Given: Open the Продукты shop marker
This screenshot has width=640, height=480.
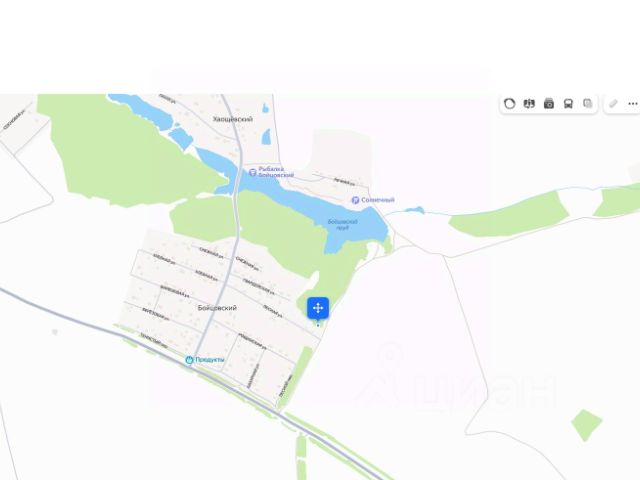Looking at the screenshot, I should point(188,359).
